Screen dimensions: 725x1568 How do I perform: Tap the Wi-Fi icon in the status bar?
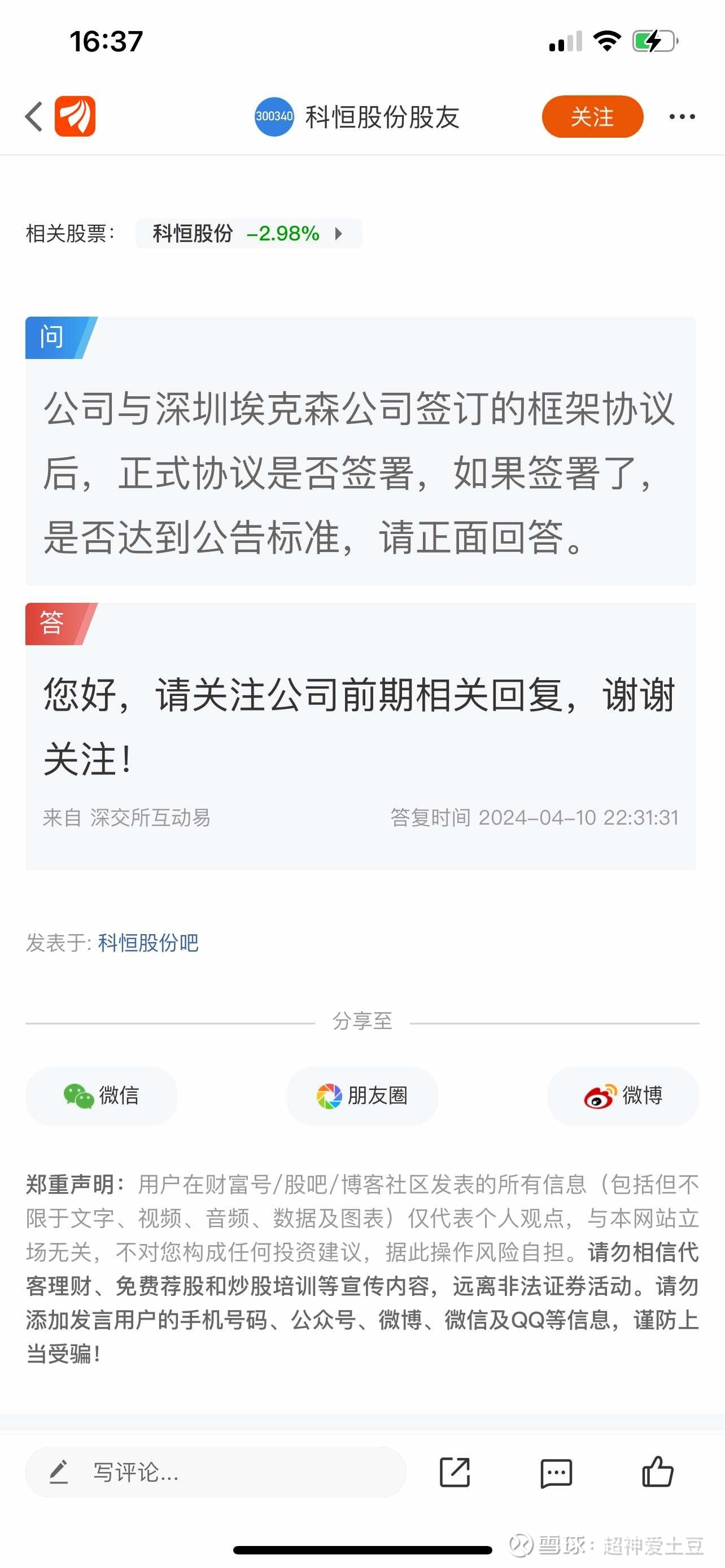[606, 41]
